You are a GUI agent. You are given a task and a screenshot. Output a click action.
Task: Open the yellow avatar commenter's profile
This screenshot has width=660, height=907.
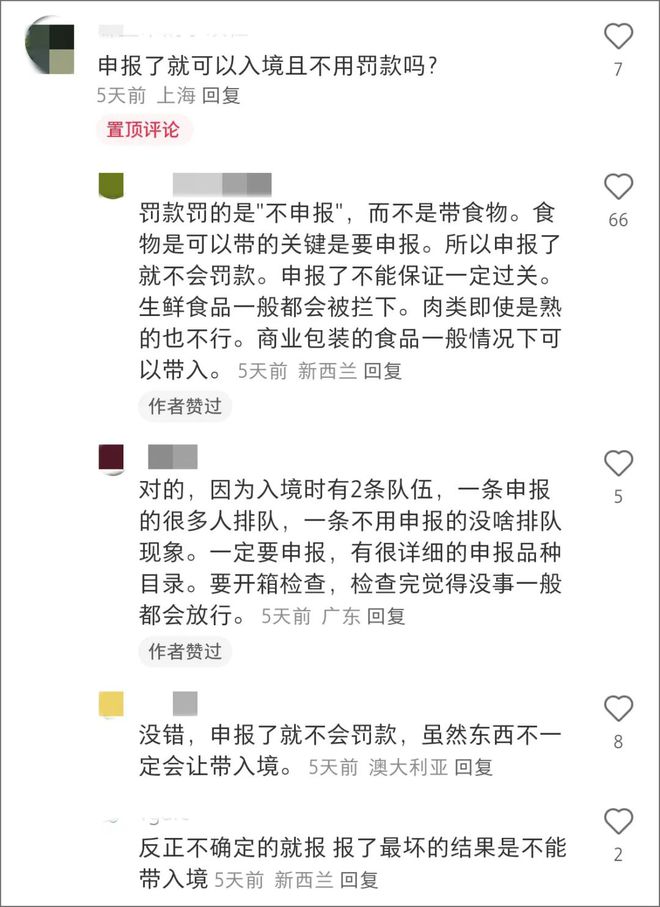click(111, 703)
